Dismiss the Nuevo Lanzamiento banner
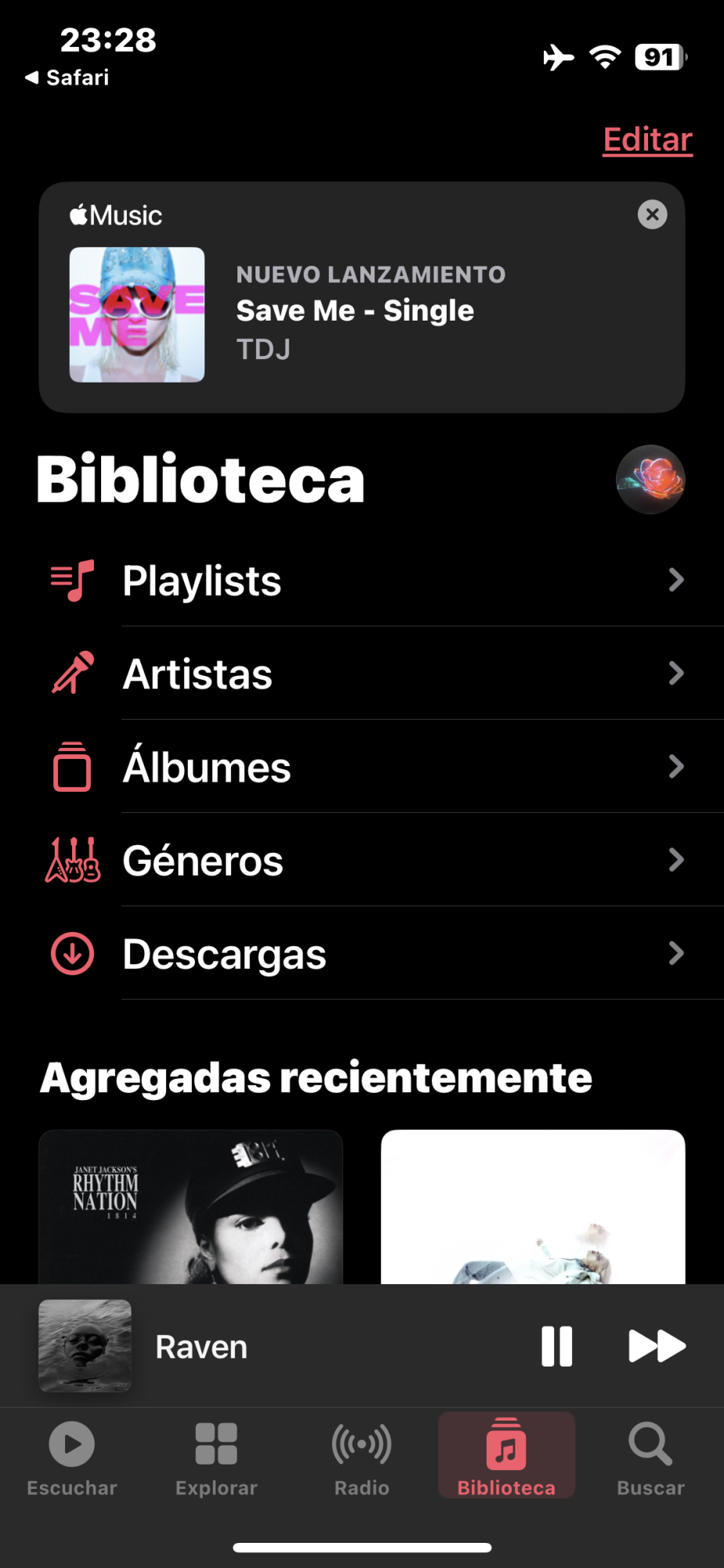724x1568 pixels. point(652,214)
